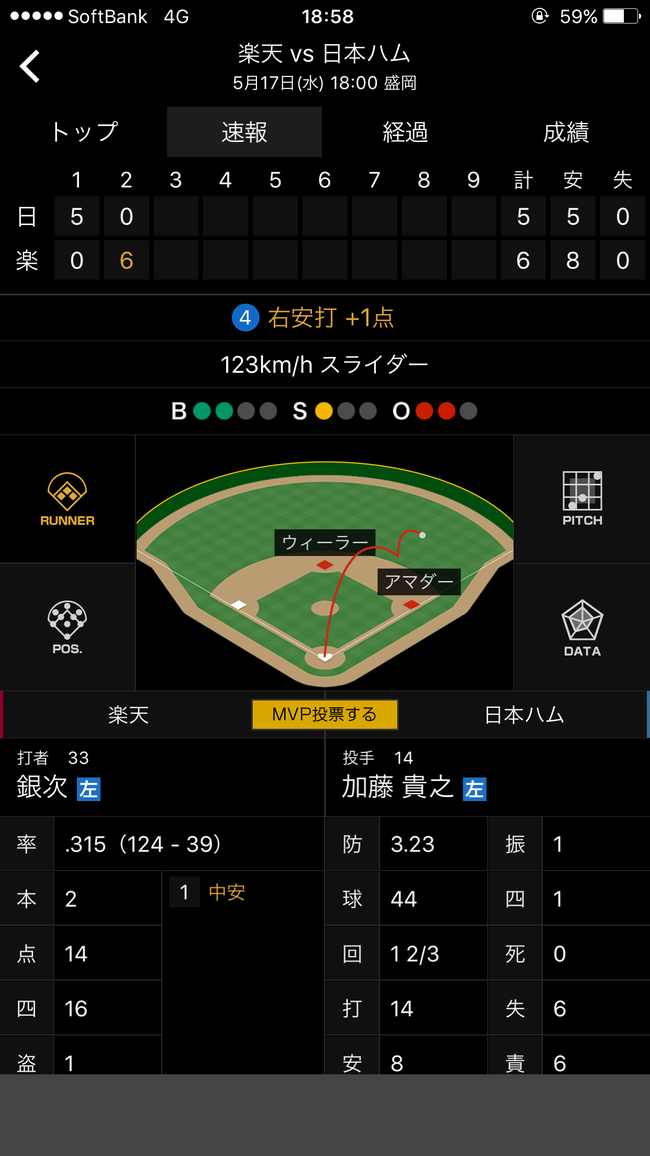The image size is (650, 1156).
Task: Open the PITCH chart view
Action: [x=582, y=499]
